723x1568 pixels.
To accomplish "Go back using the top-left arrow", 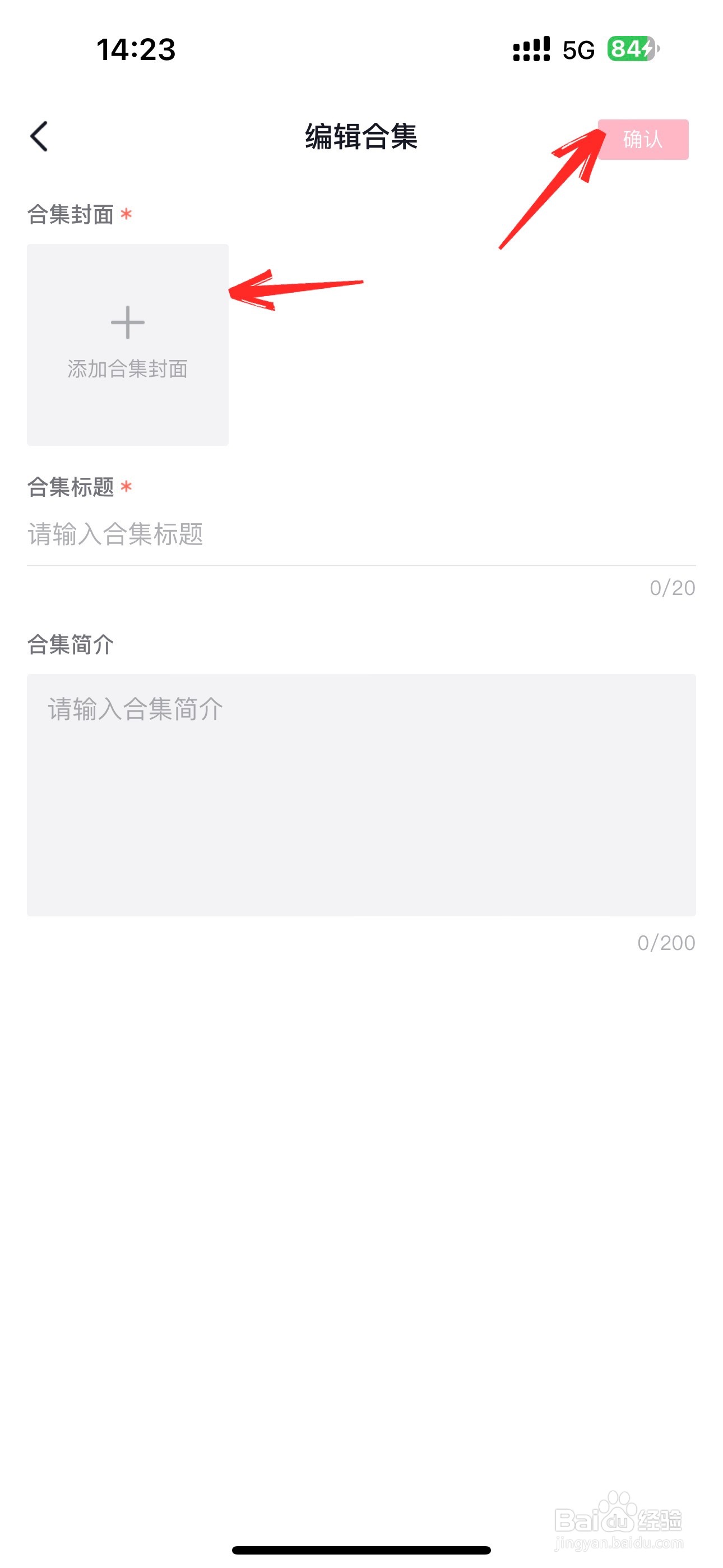I will tap(39, 136).
